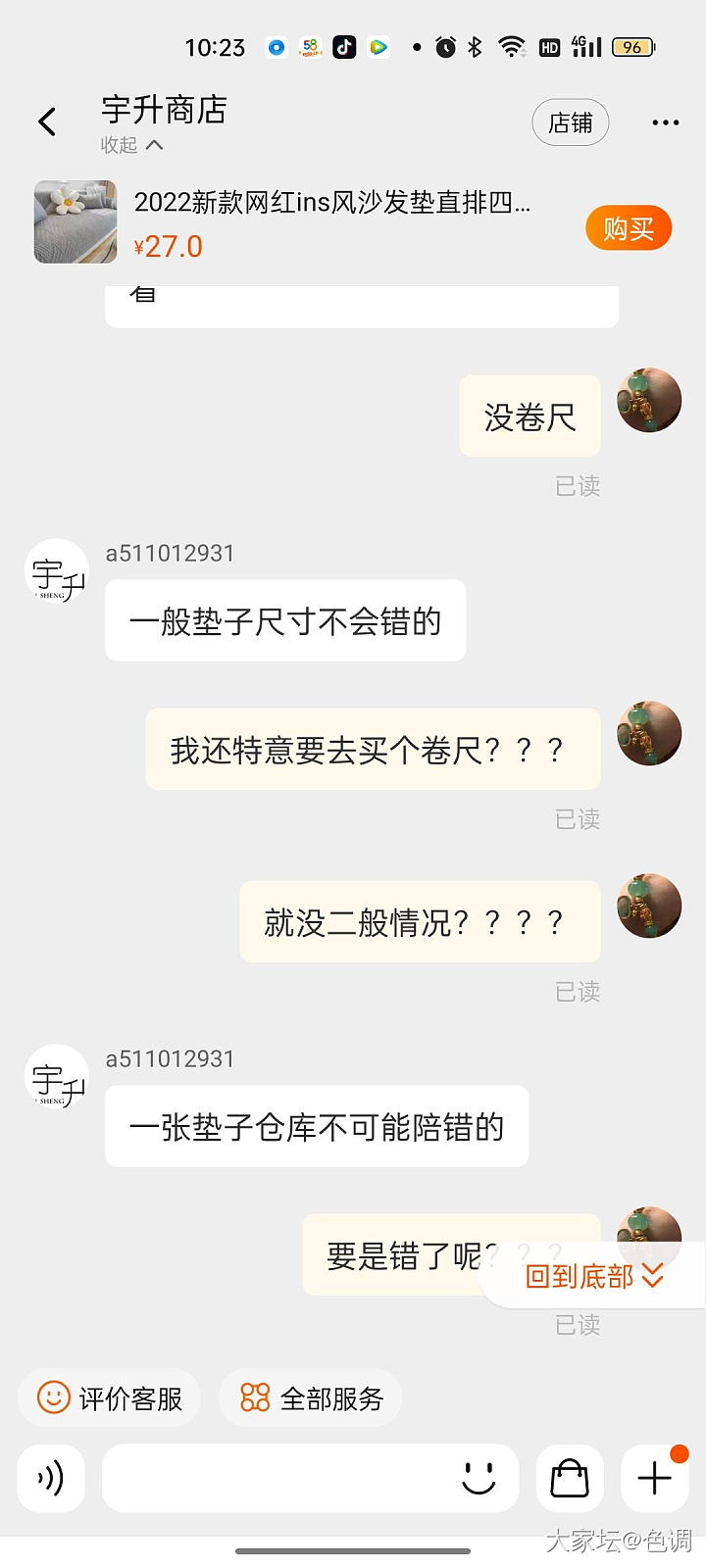This screenshot has height=1568, width=706.
Task: Tap the 购买 buy button
Action: (x=628, y=228)
